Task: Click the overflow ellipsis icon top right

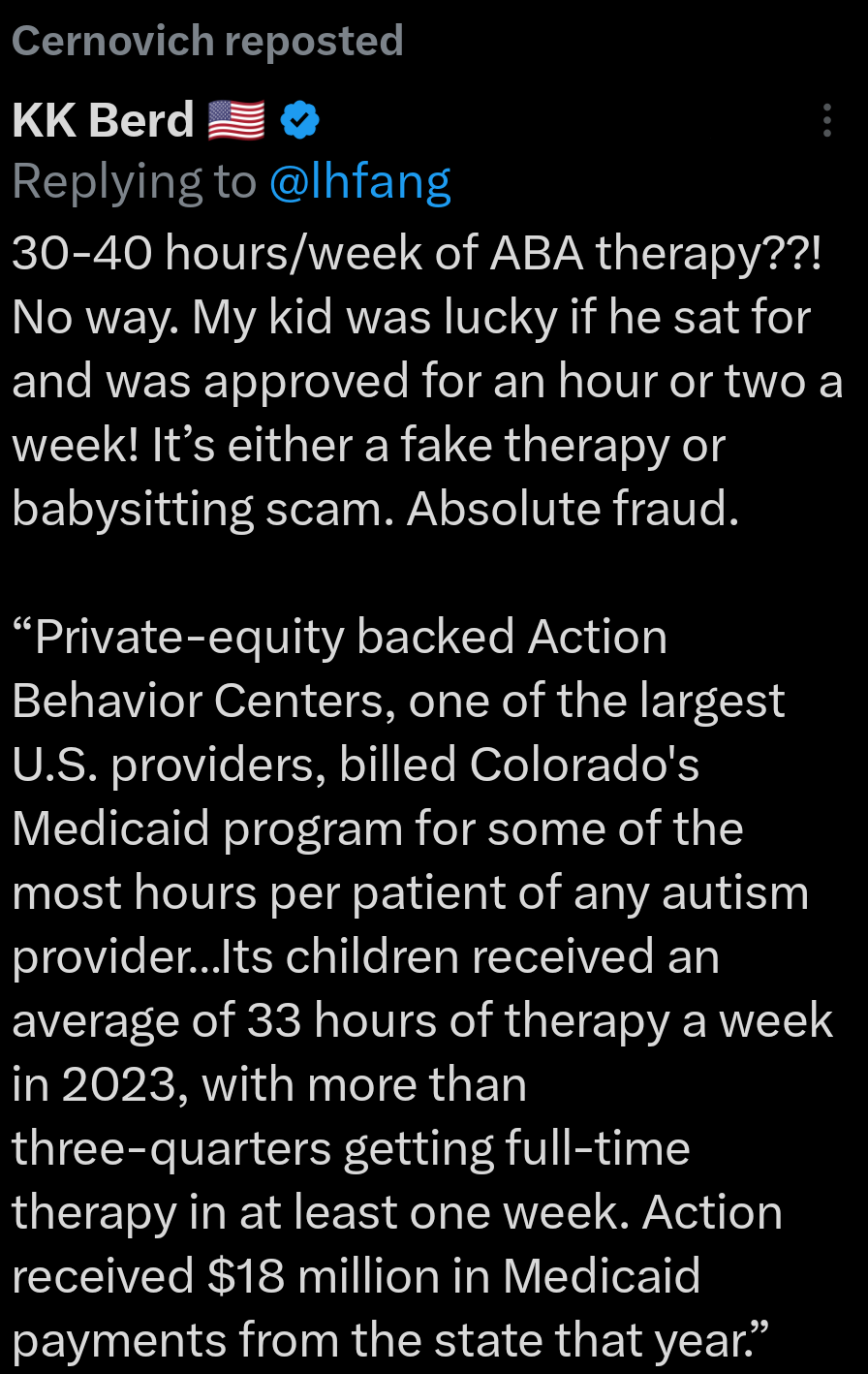Action: coord(828,120)
